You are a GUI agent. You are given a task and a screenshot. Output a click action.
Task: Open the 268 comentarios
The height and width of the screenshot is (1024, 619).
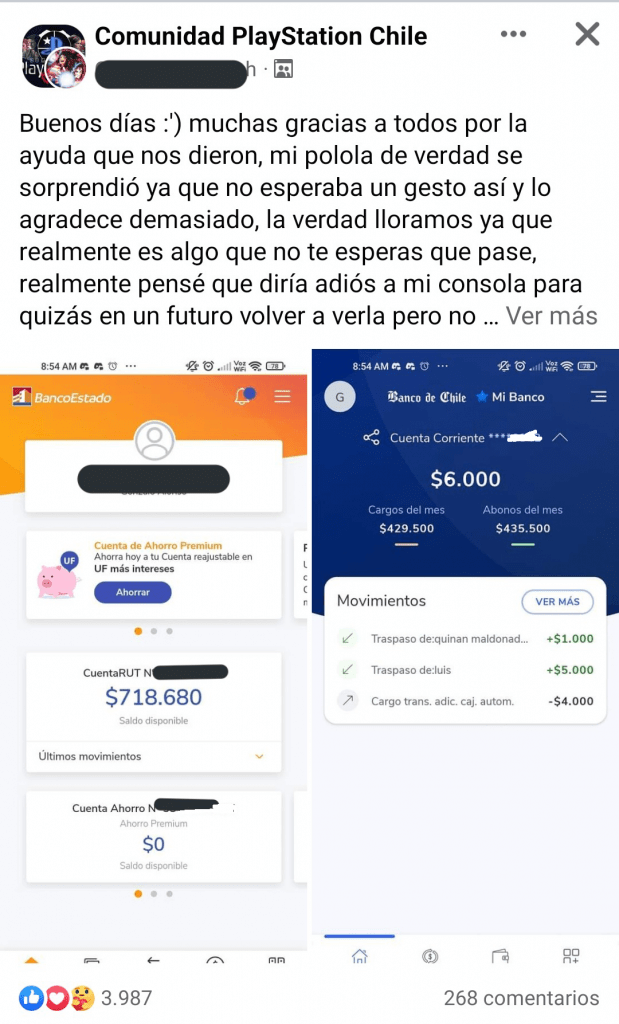[521, 998]
